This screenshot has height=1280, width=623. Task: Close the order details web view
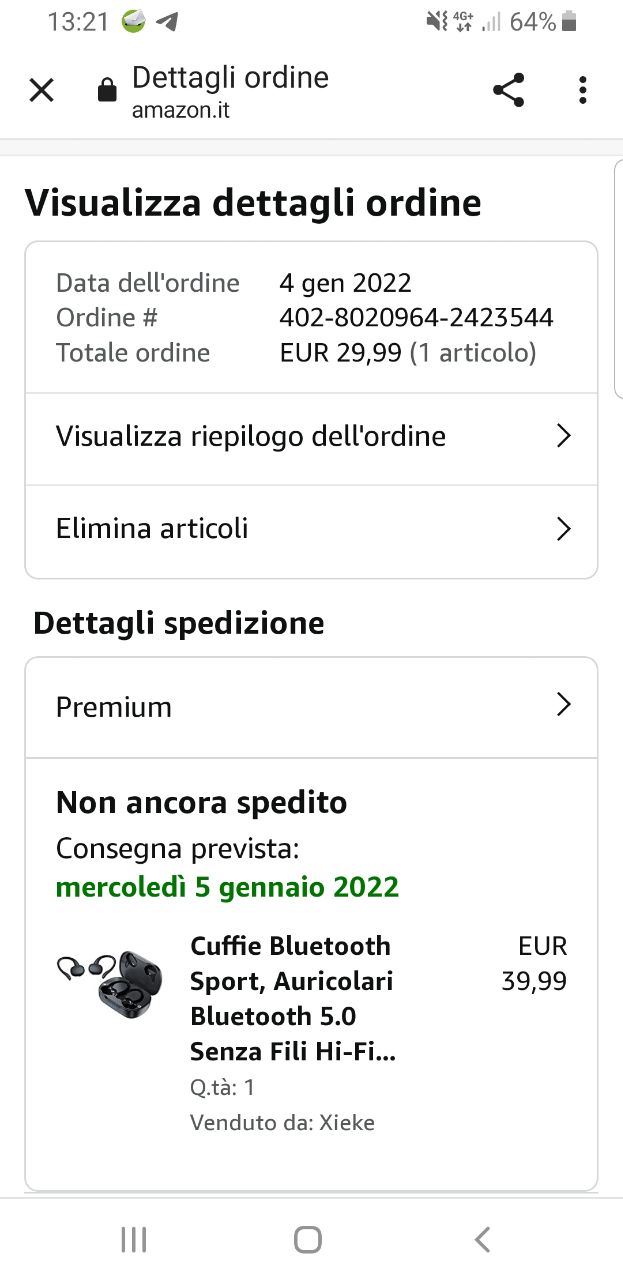pyautogui.click(x=41, y=91)
